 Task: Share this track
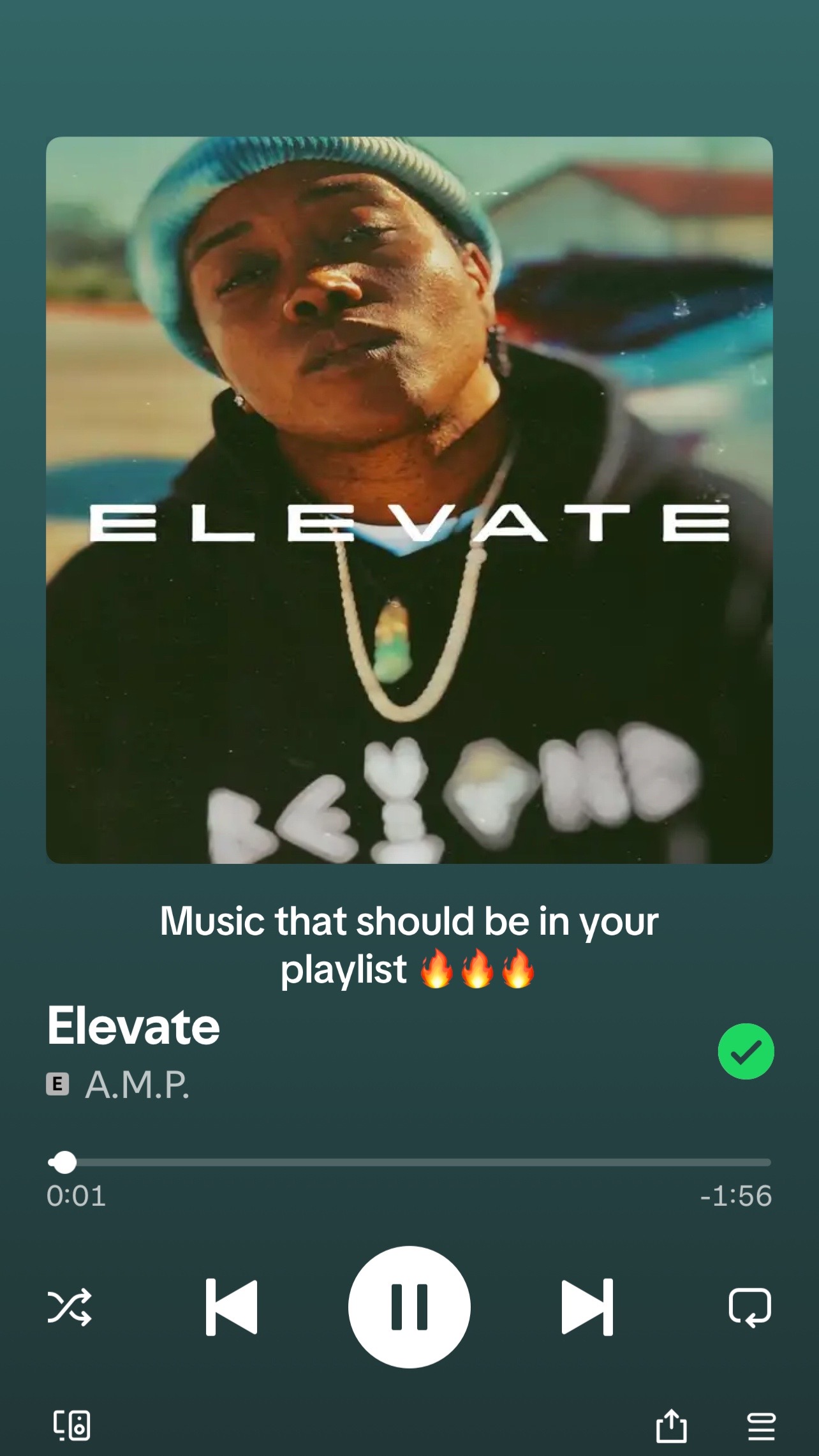671,1425
